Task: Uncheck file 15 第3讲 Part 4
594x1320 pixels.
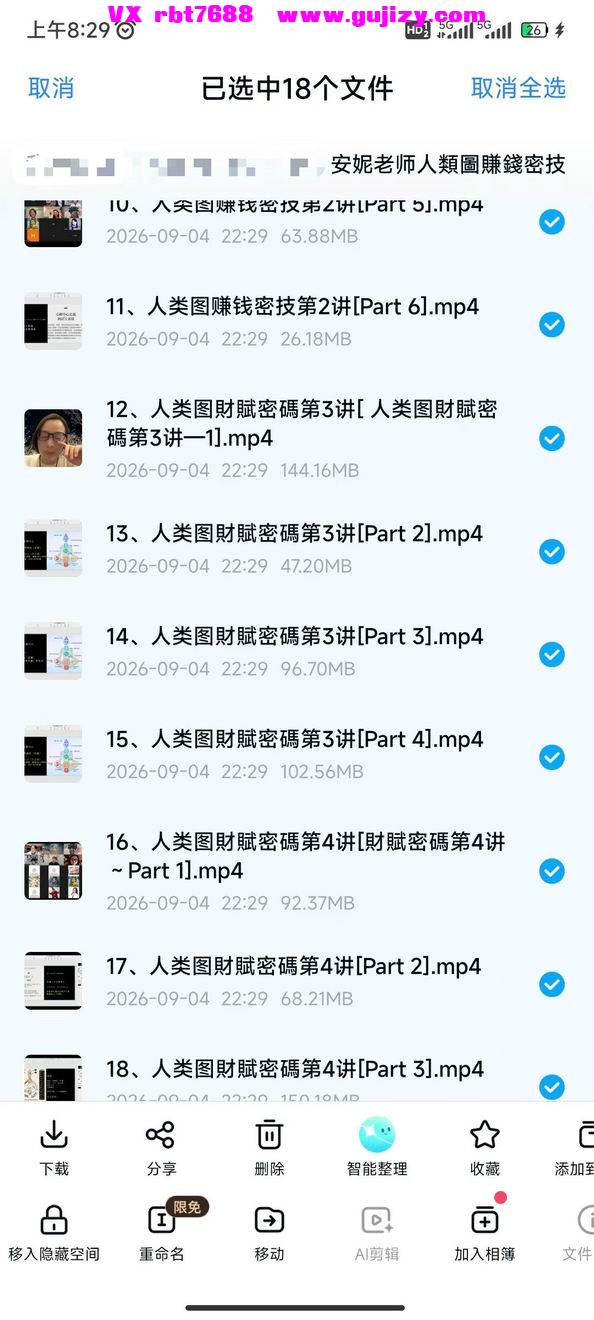Action: coord(552,757)
